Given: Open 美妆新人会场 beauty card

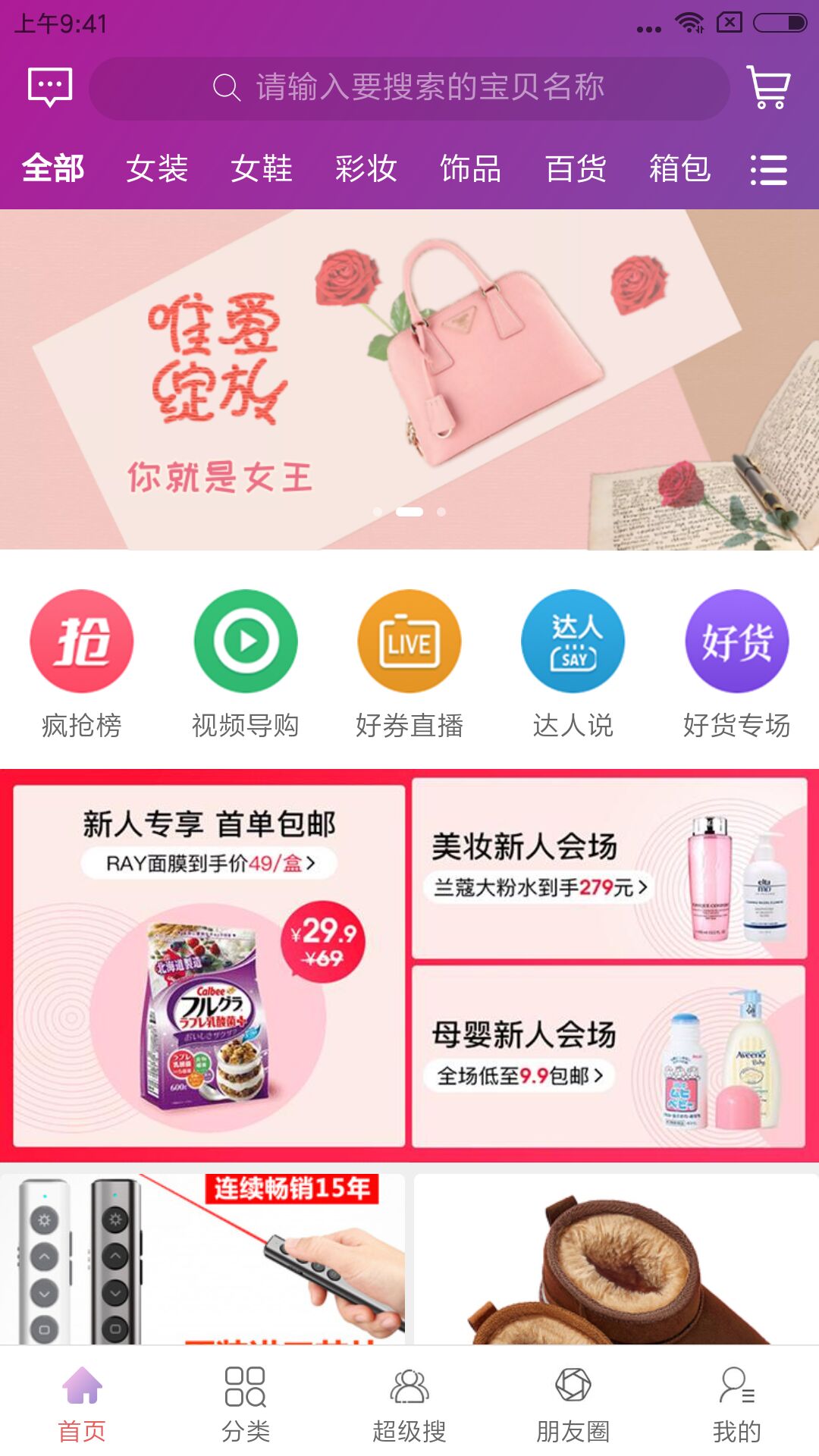Looking at the screenshot, I should click(609, 868).
